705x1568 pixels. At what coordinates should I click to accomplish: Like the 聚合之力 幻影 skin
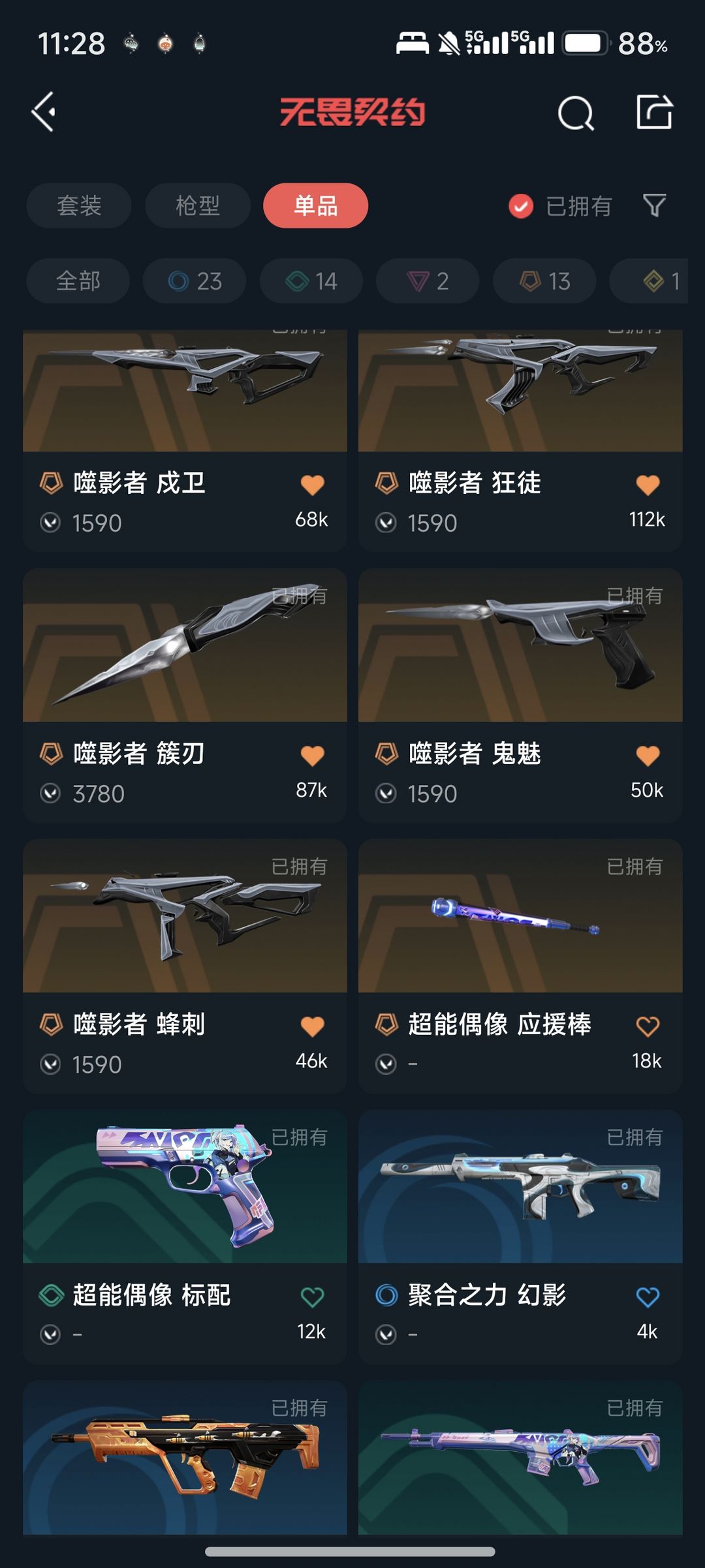click(x=648, y=1297)
